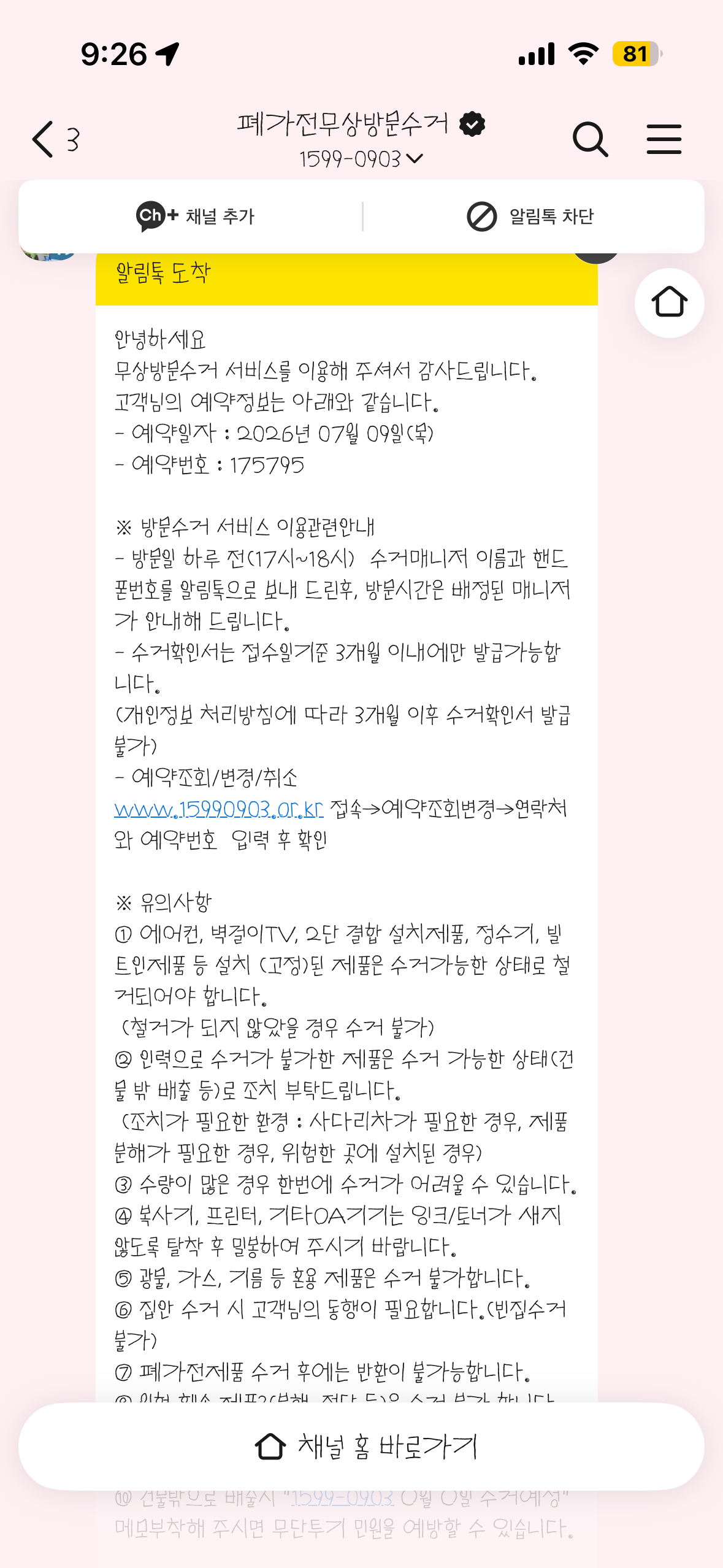
Task: Block notifications with 알림톡 차단
Action: [530, 217]
